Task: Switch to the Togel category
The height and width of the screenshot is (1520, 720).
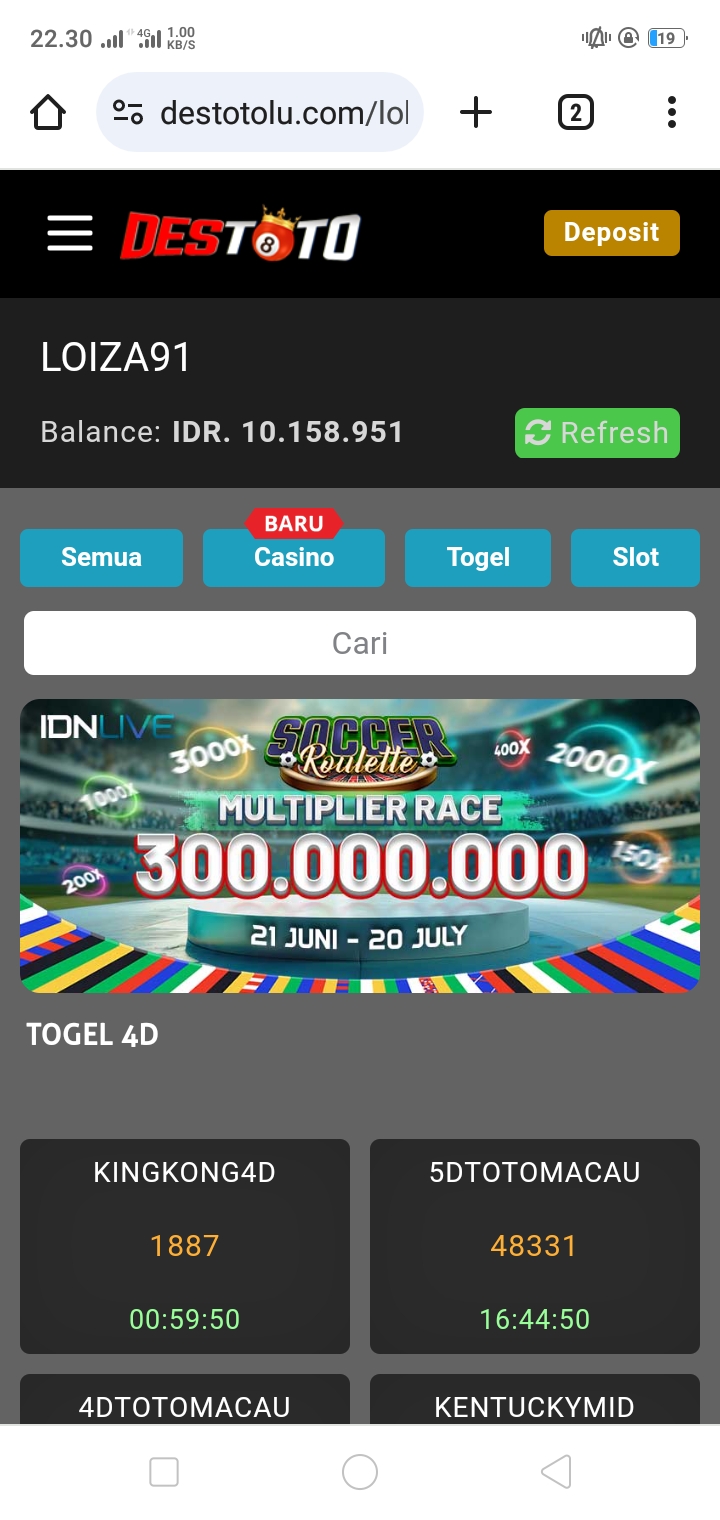Action: (478, 557)
